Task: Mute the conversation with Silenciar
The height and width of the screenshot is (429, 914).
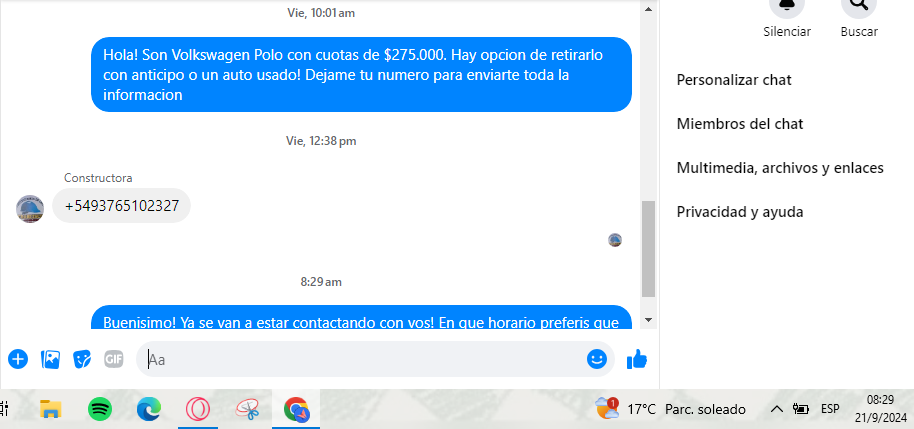Action: click(x=787, y=8)
